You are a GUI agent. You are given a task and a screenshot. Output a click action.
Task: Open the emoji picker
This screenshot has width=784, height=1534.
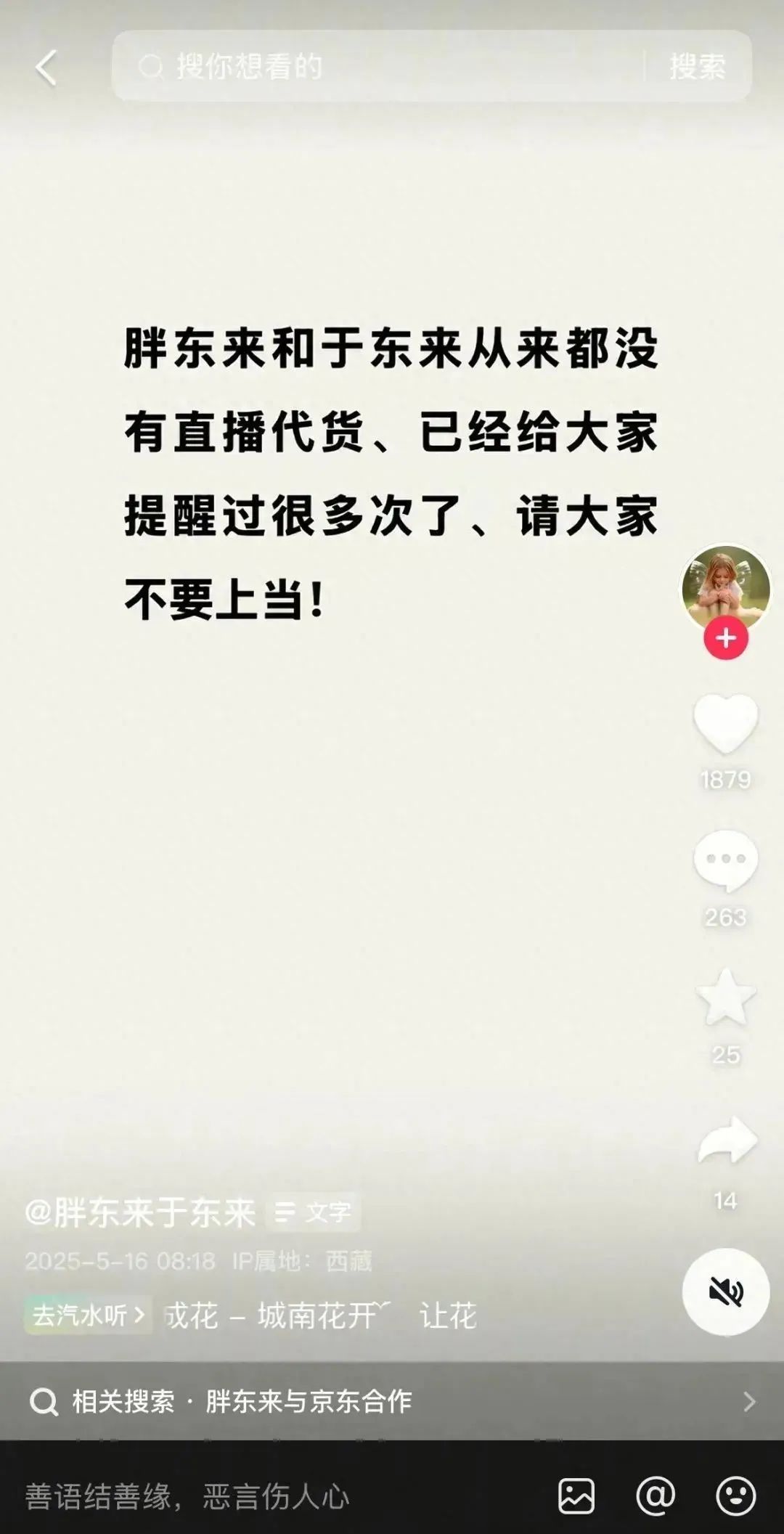[735, 1496]
